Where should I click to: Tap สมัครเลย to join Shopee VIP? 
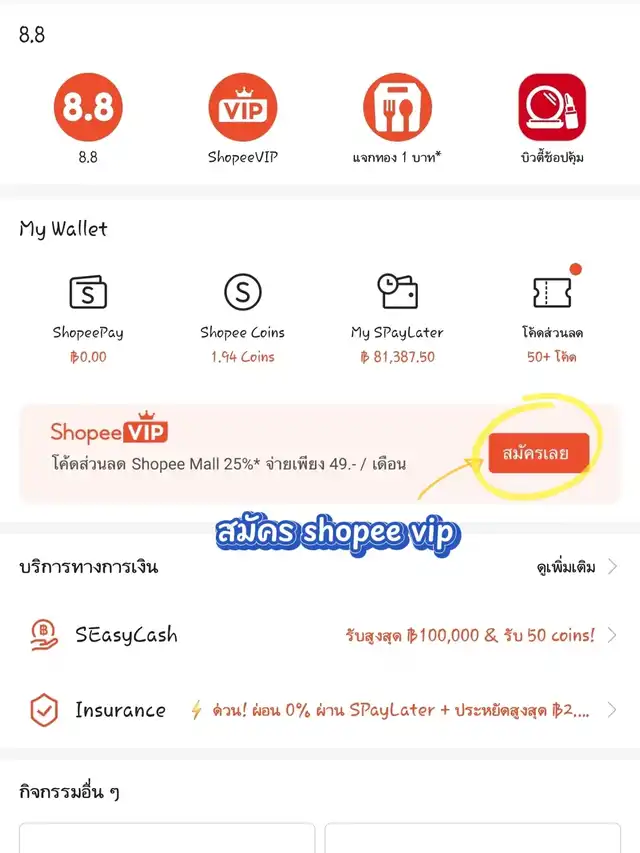tap(538, 453)
